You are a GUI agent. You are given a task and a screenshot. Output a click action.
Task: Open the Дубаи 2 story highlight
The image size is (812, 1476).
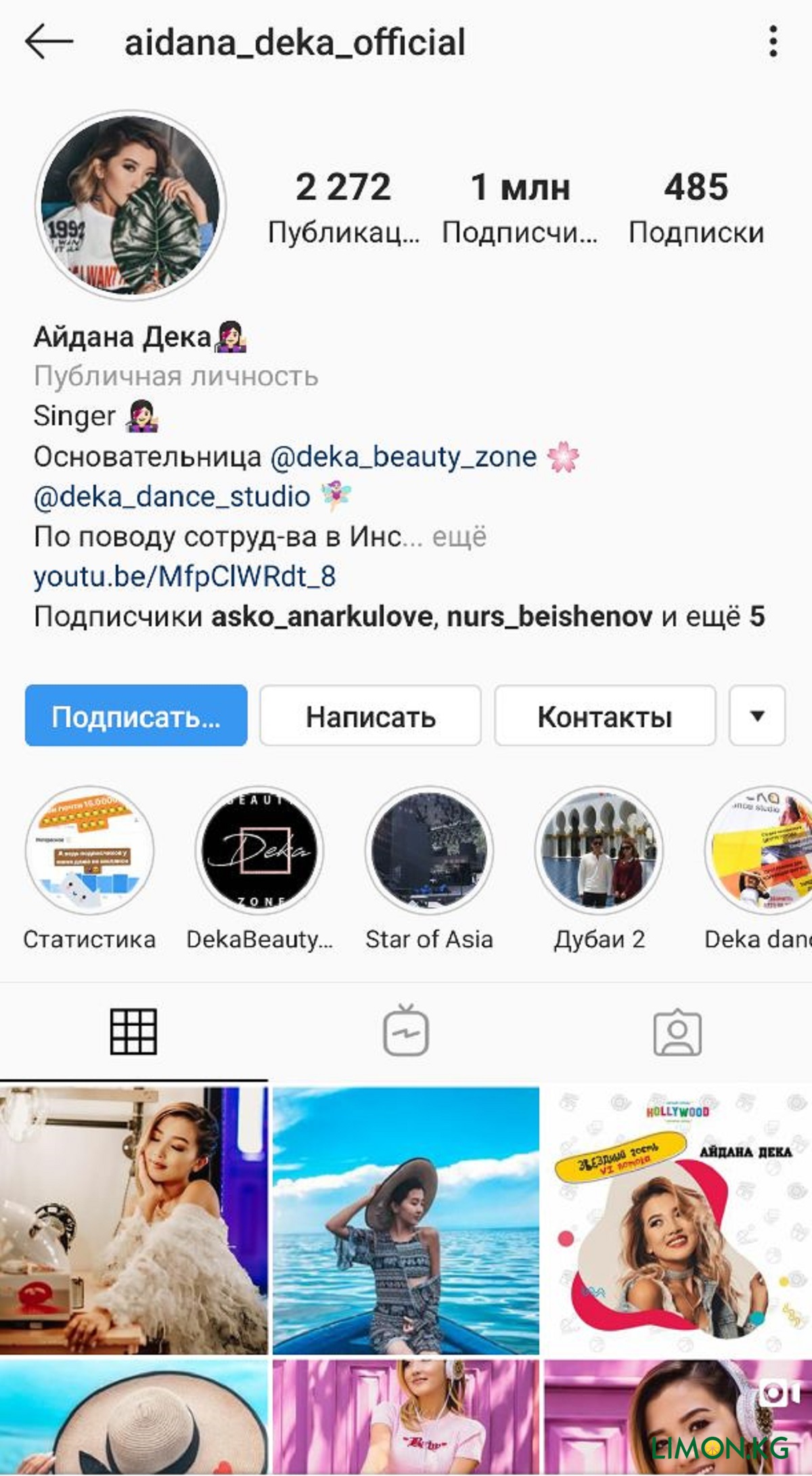[x=599, y=850]
